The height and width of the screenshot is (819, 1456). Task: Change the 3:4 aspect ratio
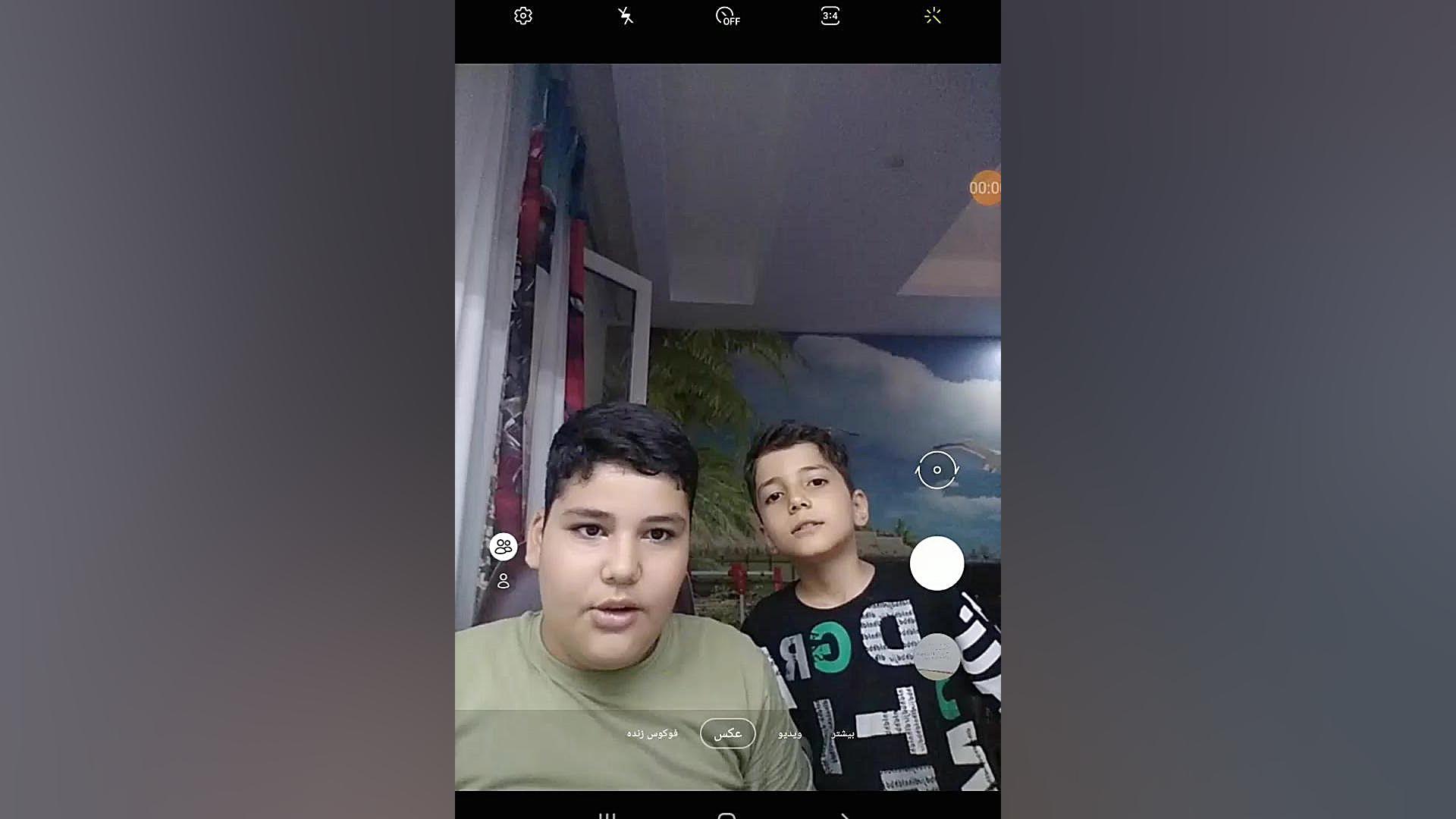[830, 16]
